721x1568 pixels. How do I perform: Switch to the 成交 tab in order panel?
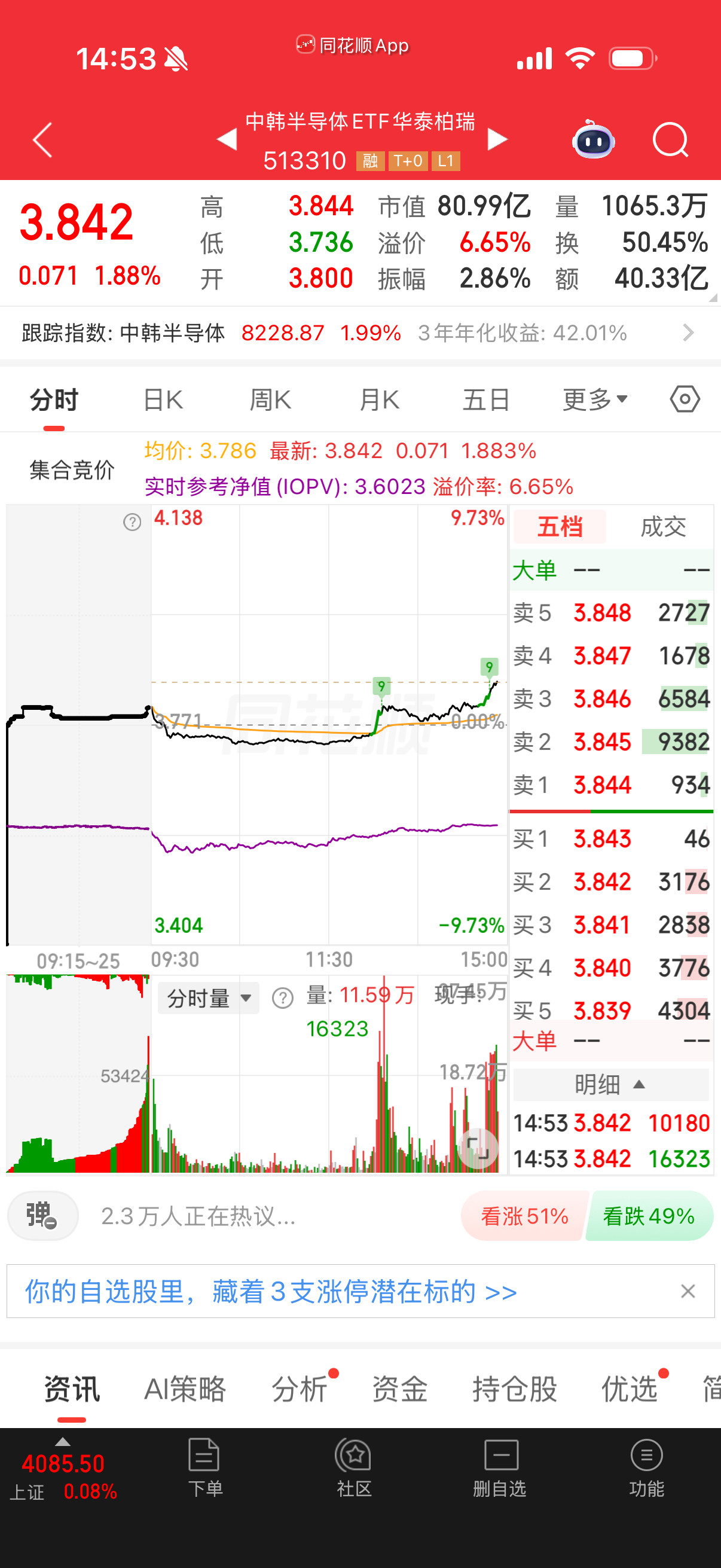(662, 526)
